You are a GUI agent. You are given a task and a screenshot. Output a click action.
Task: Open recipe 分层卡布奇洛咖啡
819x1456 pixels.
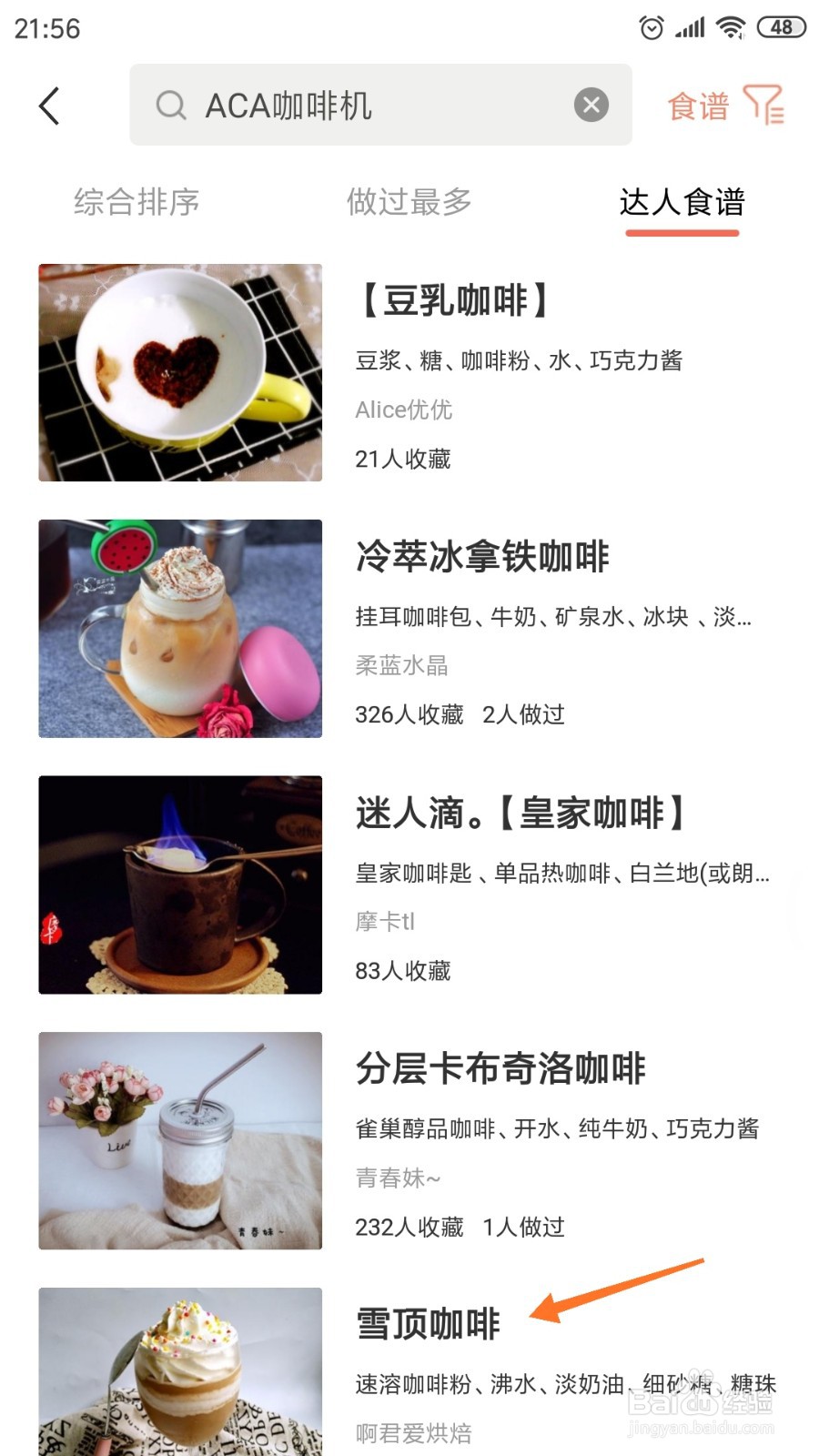pyautogui.click(x=500, y=1070)
